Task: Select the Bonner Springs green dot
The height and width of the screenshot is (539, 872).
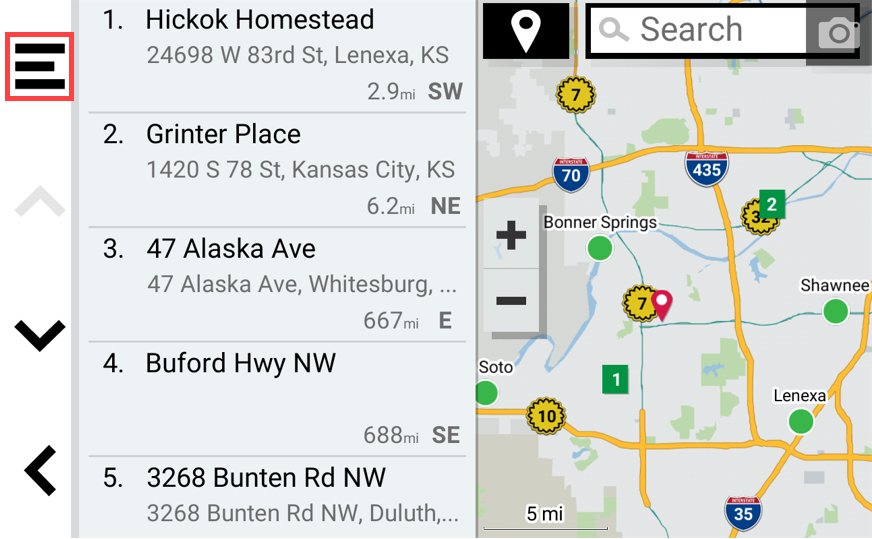Action: (x=599, y=247)
